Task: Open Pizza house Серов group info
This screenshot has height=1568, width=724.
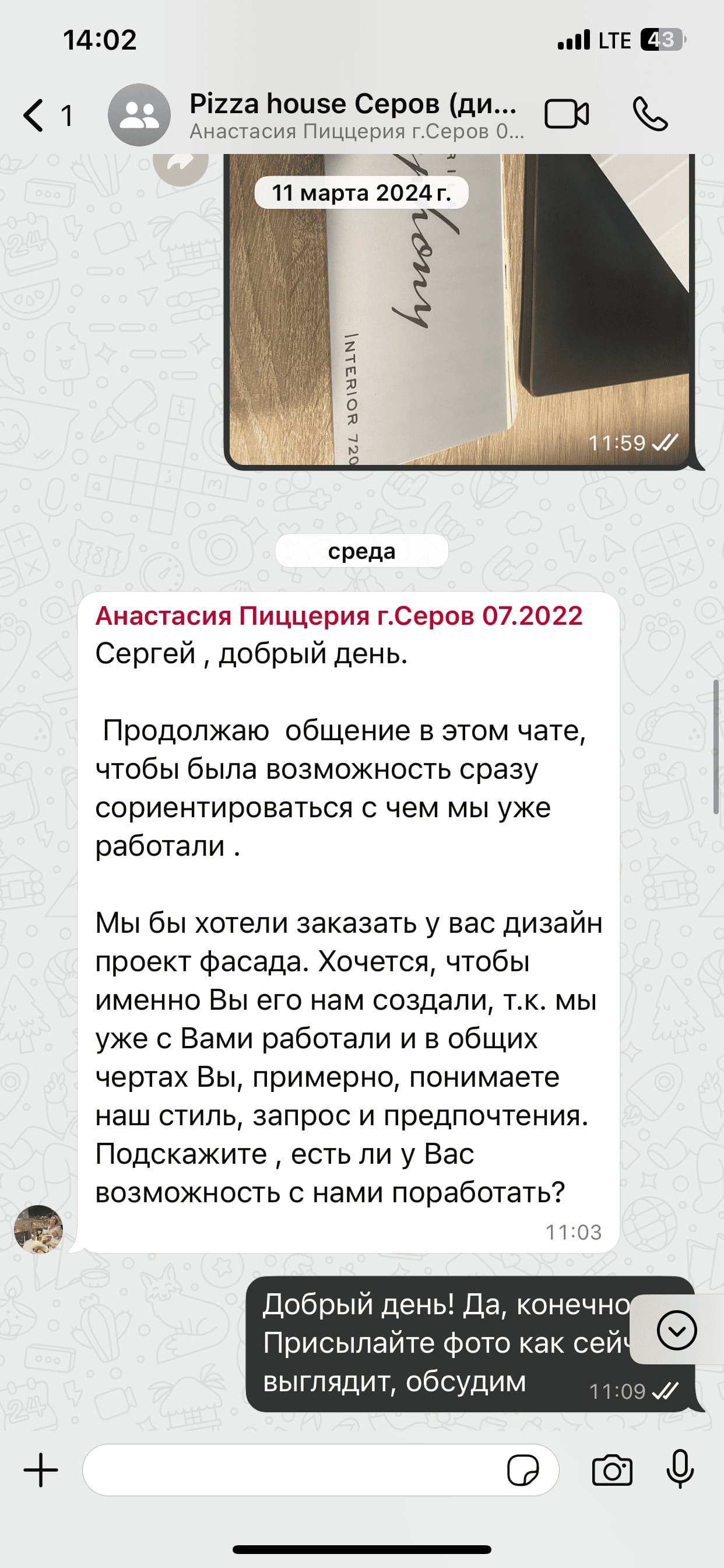Action: (x=353, y=114)
